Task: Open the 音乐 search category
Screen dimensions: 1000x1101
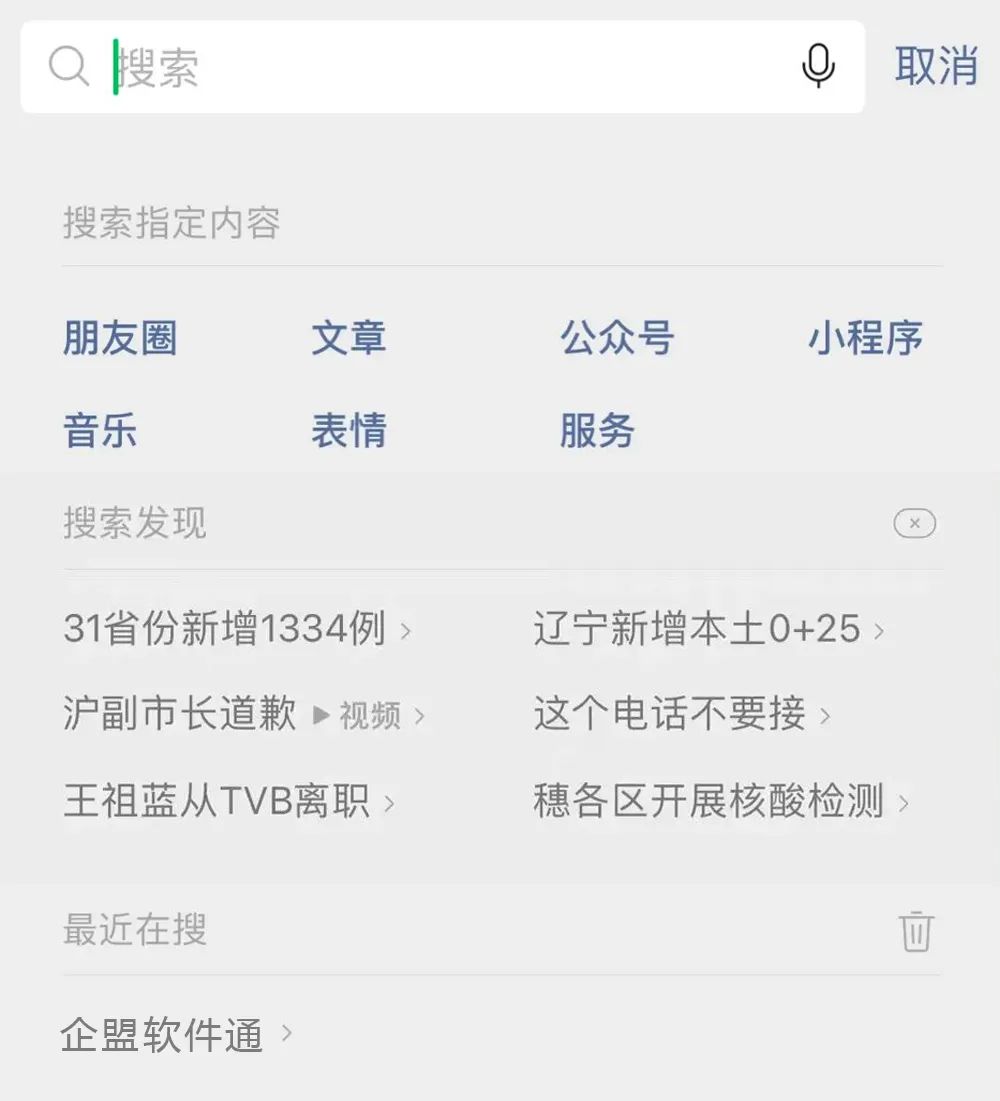Action: pyautogui.click(x=100, y=431)
